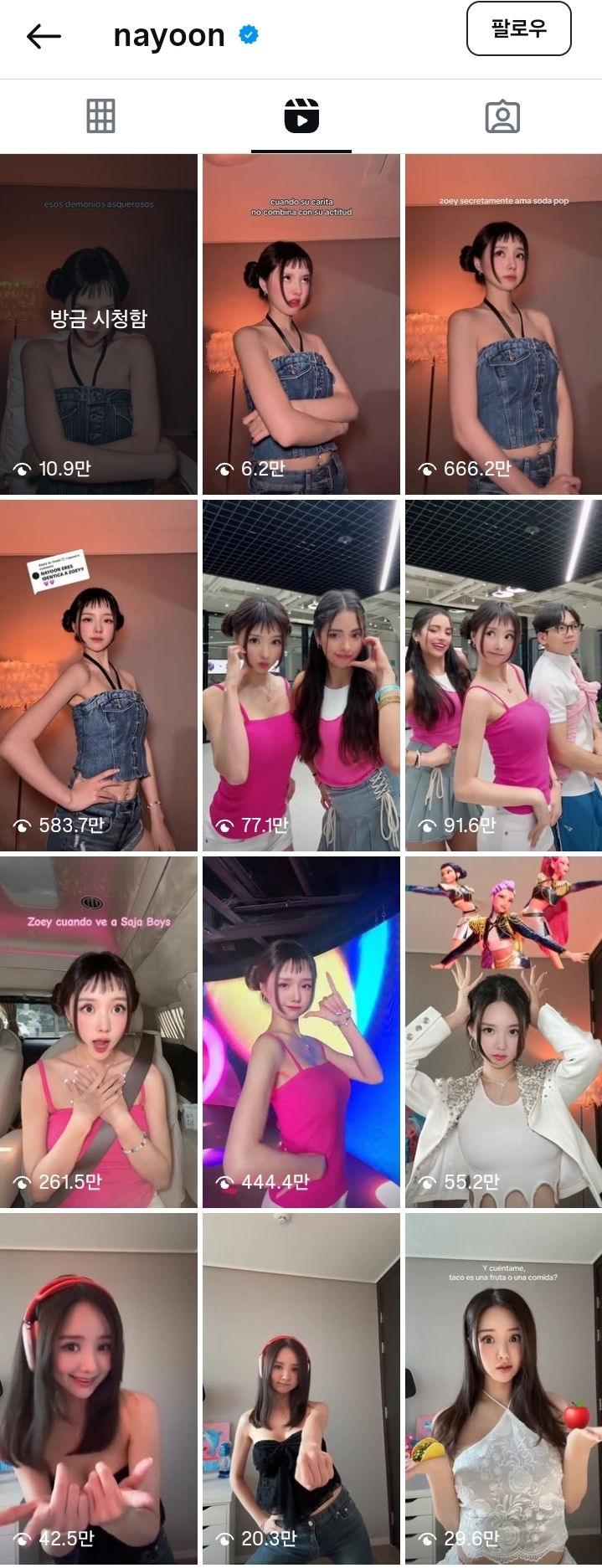Tap the 팔로우 follow button
The height and width of the screenshot is (1568, 602).
point(519,28)
